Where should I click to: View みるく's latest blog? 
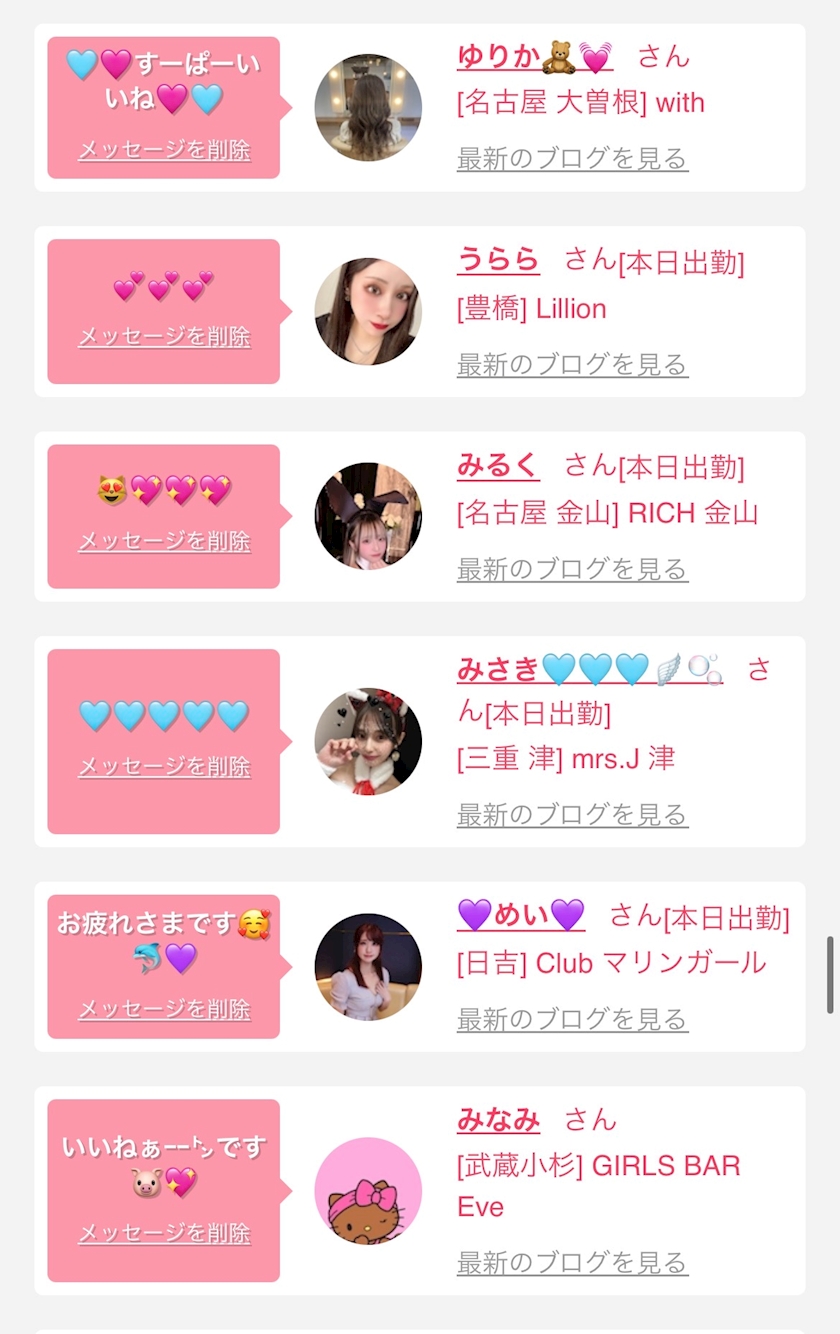pos(572,569)
